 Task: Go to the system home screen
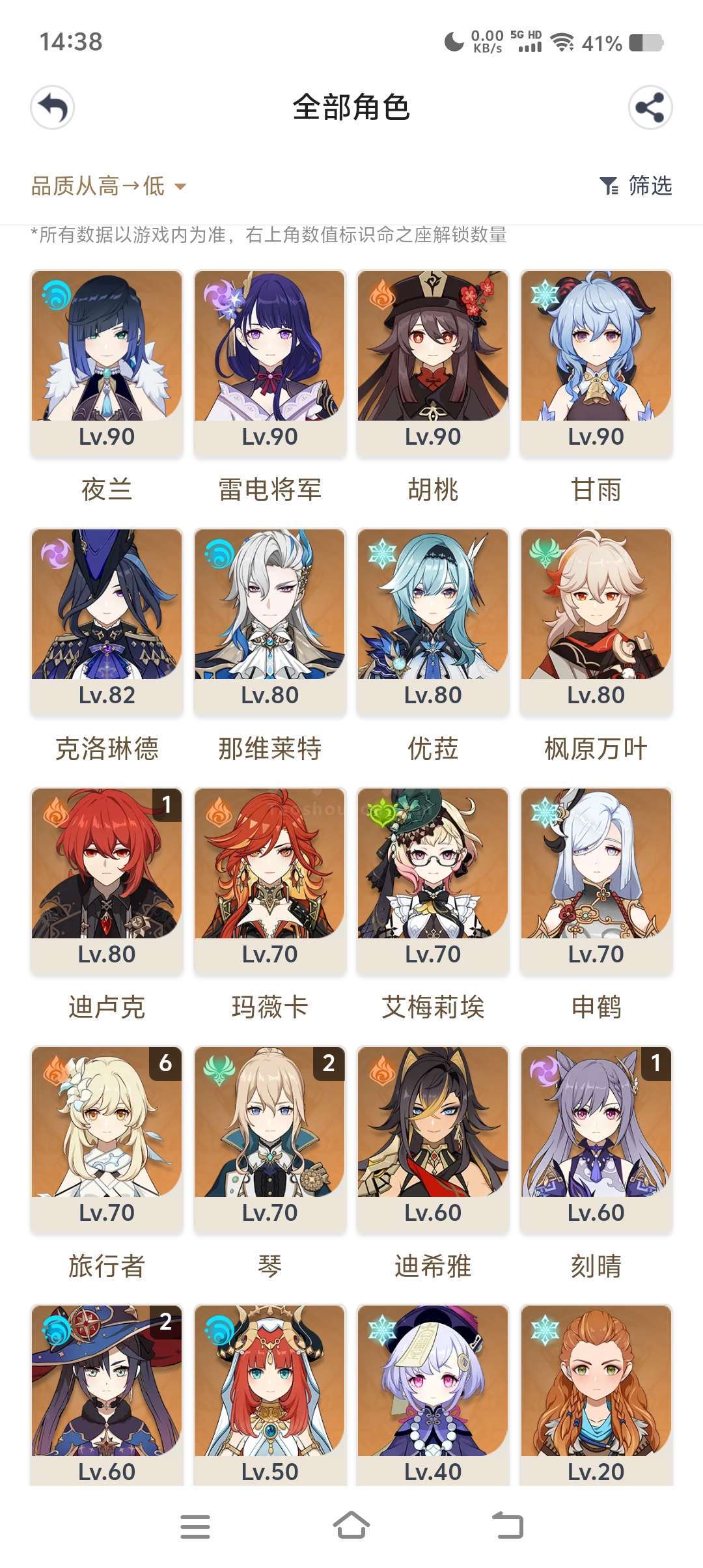[x=351, y=1526]
